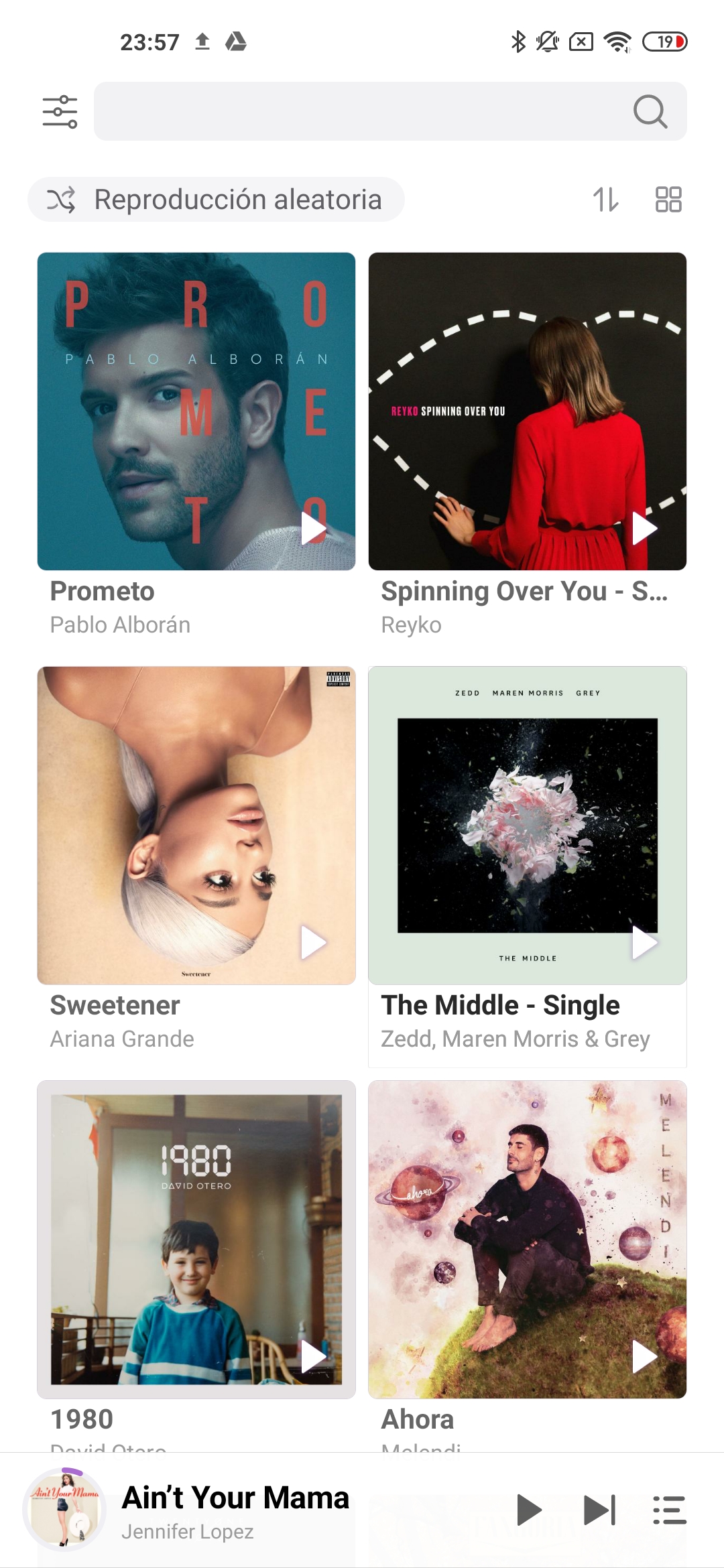Tap the magnifier search icon

point(650,111)
